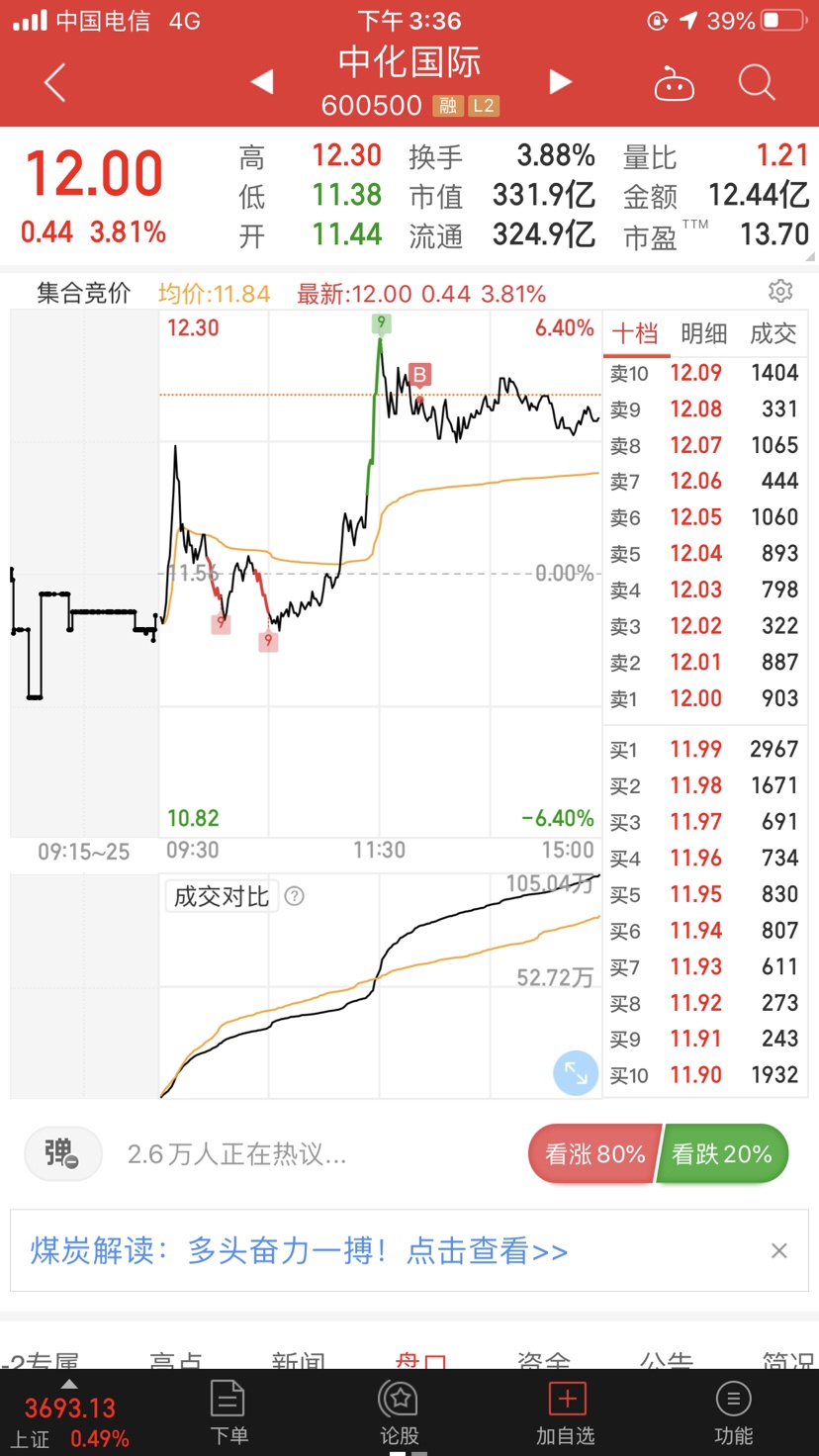Image resolution: width=819 pixels, height=1456 pixels.
Task: Open help for 成交对比
Action: coord(295,896)
